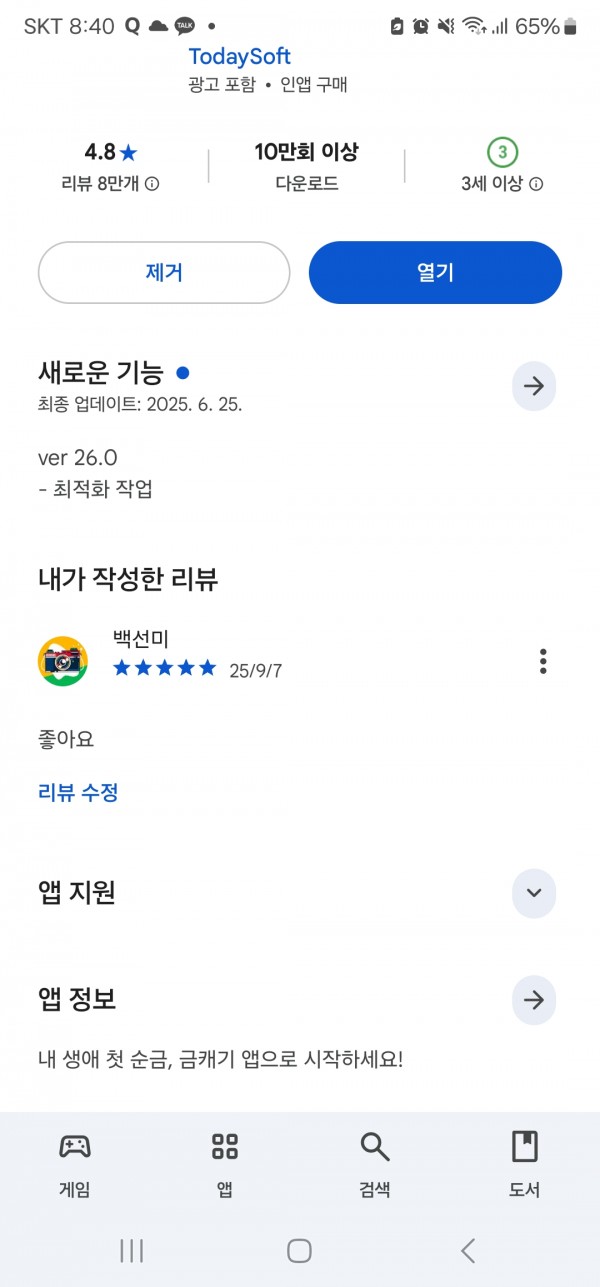Screen dimensions: 600x1287
Task: Switch to the 앱 tab
Action: click(225, 1164)
